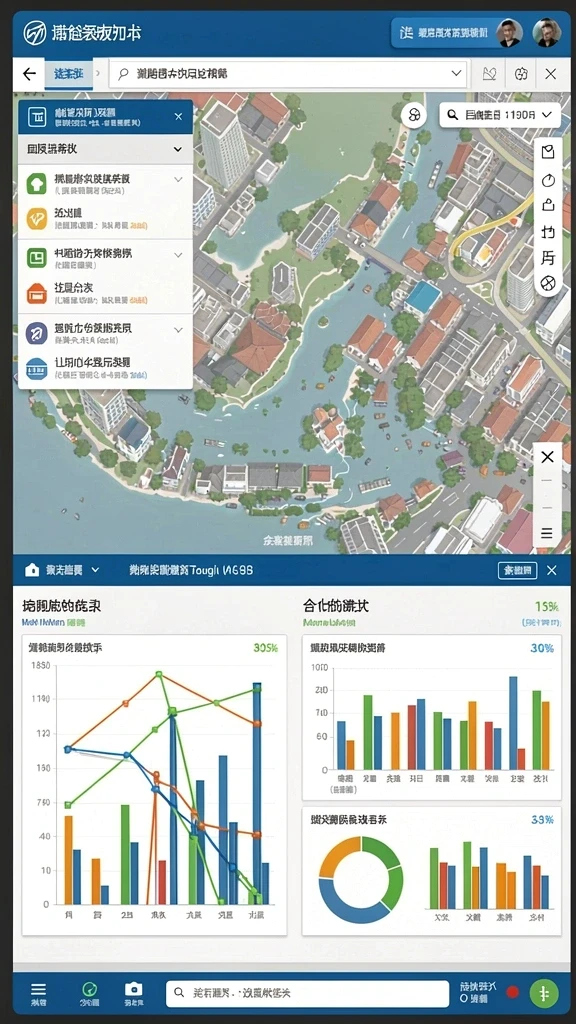576x1024 pixels.
Task: Open the three-line menu on map's right edge
Action: (x=547, y=533)
